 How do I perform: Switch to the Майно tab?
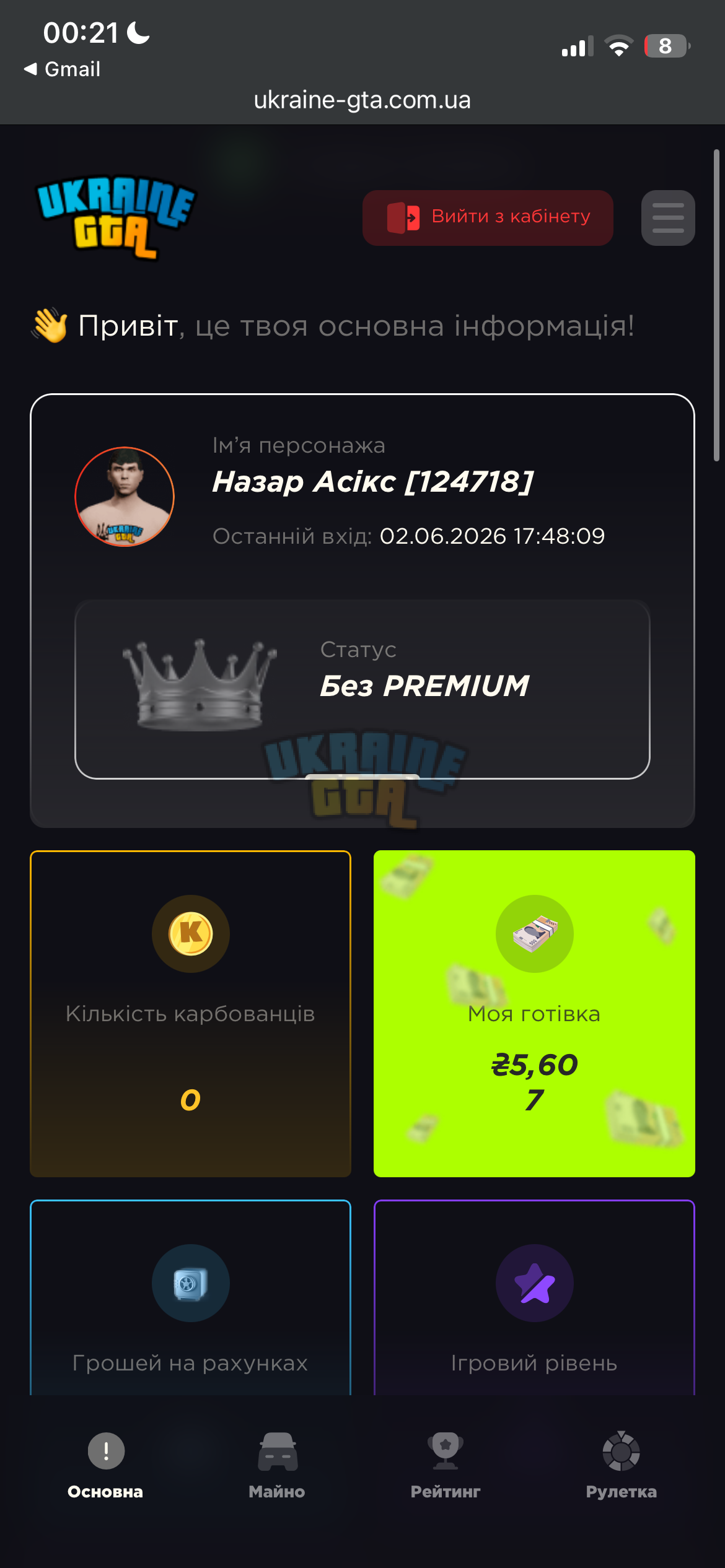point(277,1465)
